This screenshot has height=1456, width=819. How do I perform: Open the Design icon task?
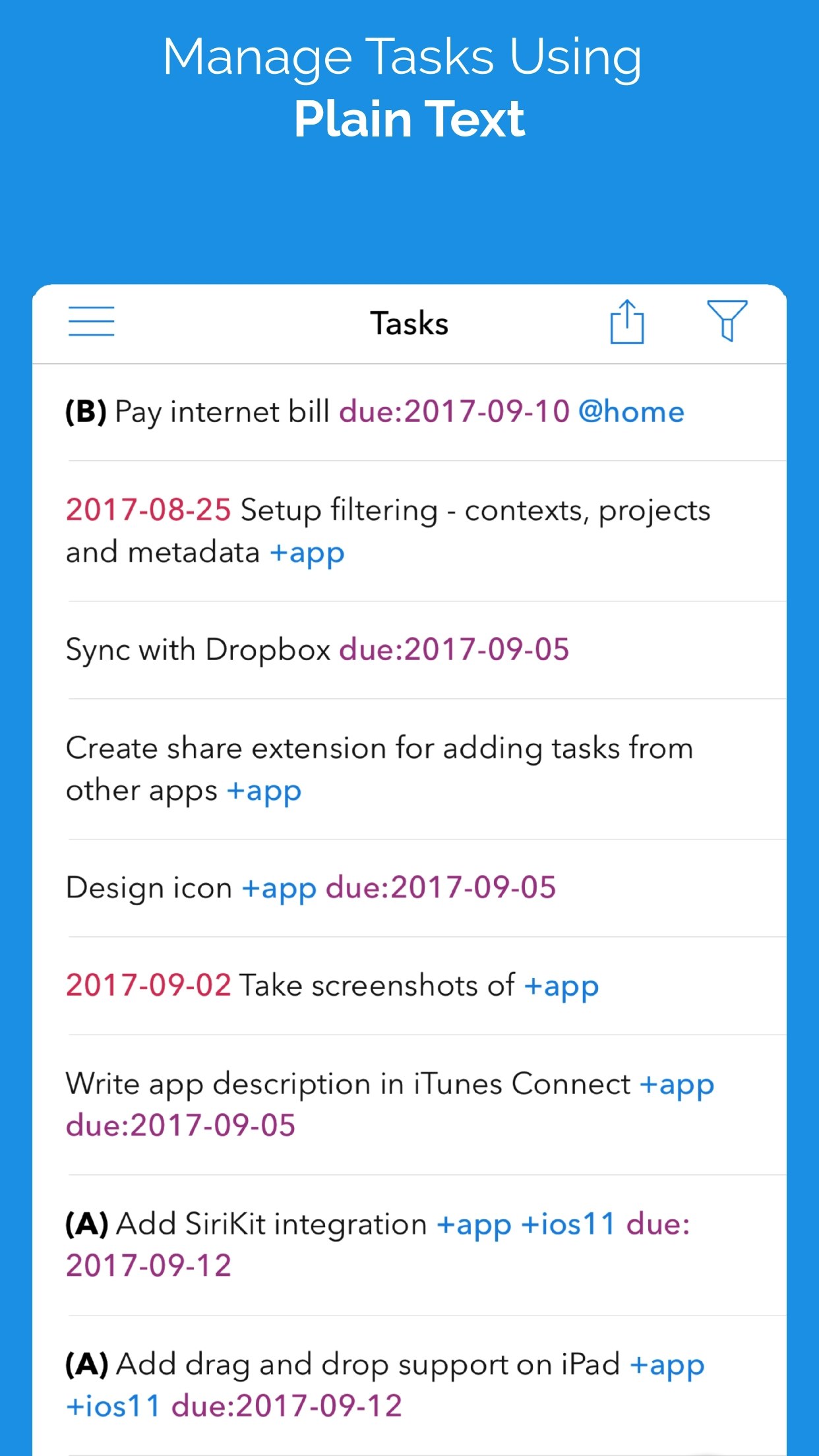coord(152,887)
